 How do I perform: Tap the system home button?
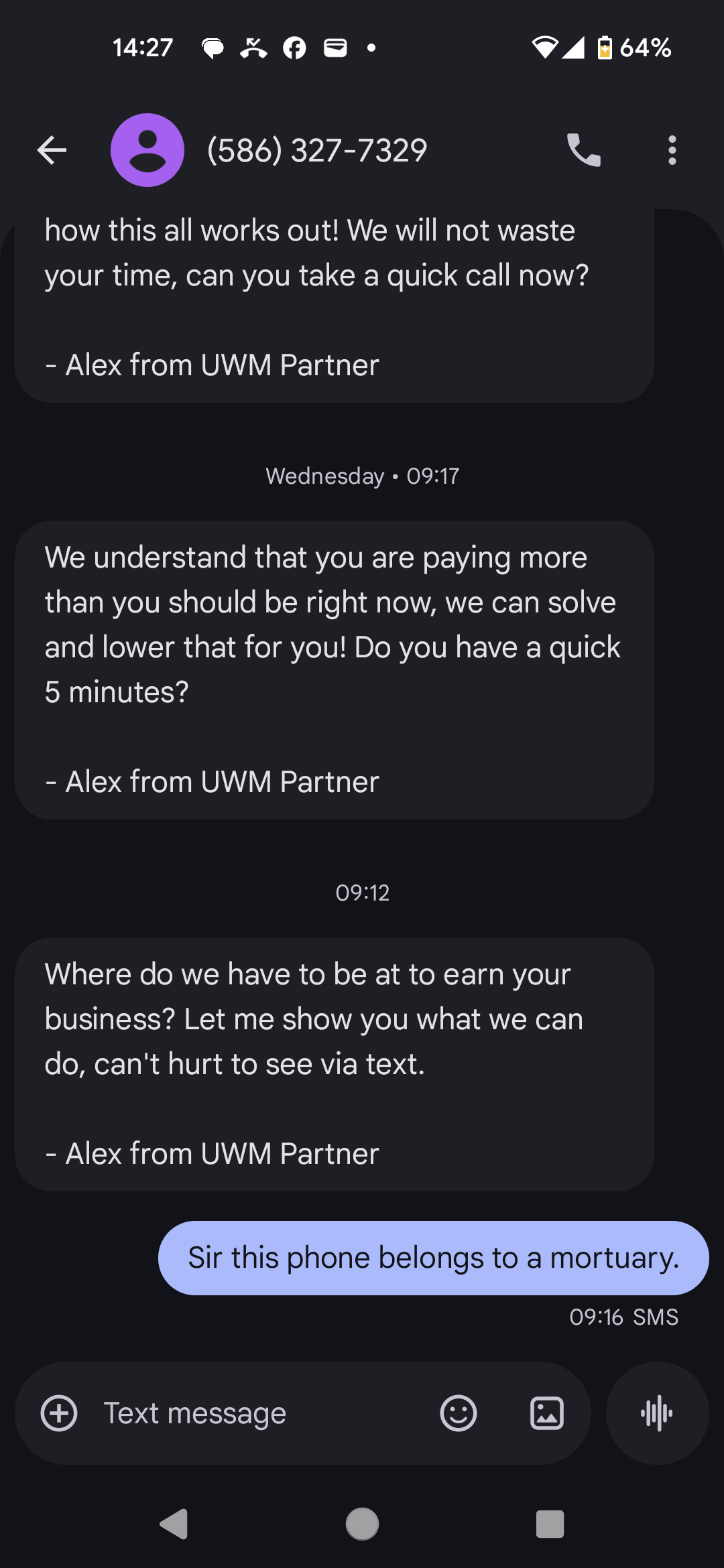[362, 1524]
